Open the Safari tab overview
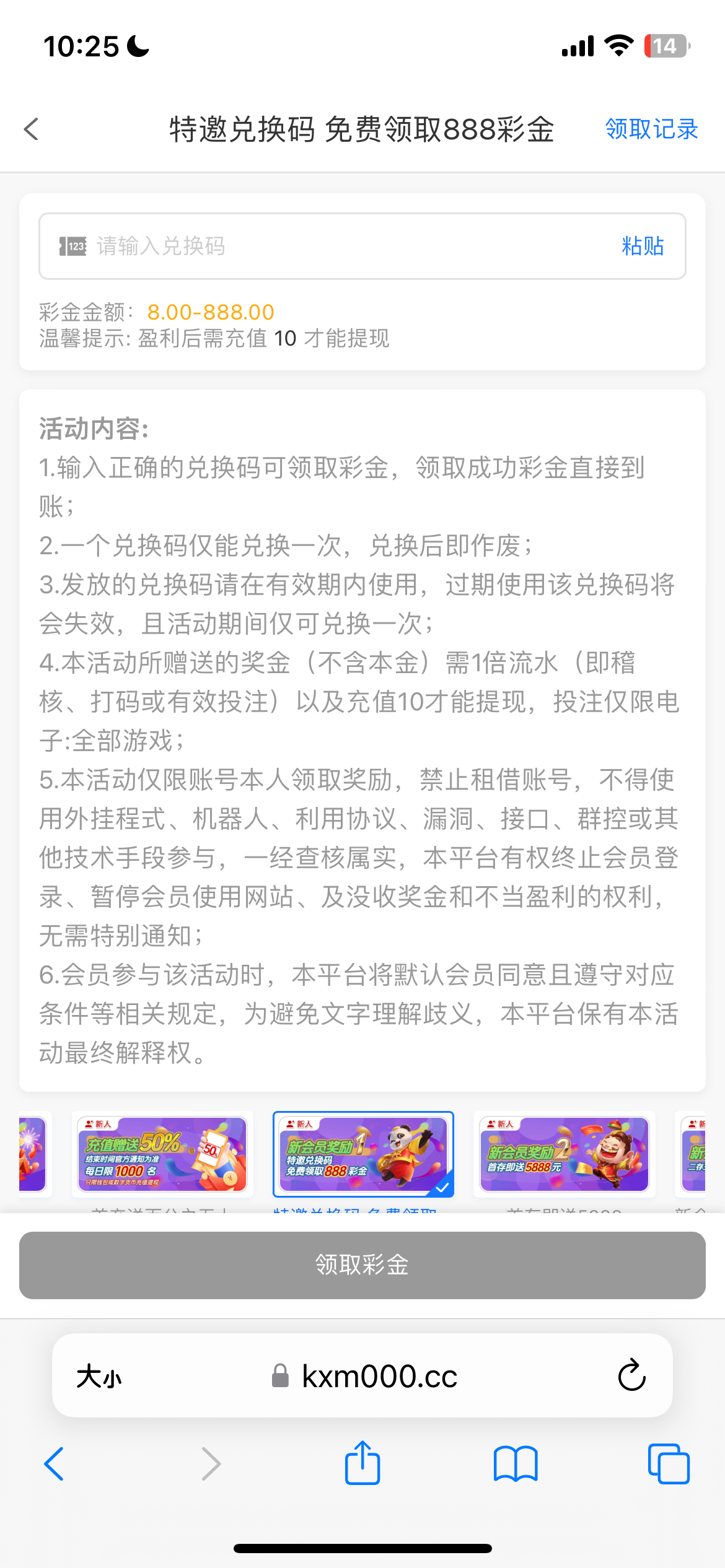This screenshot has width=725, height=1568. pyautogui.click(x=668, y=1464)
